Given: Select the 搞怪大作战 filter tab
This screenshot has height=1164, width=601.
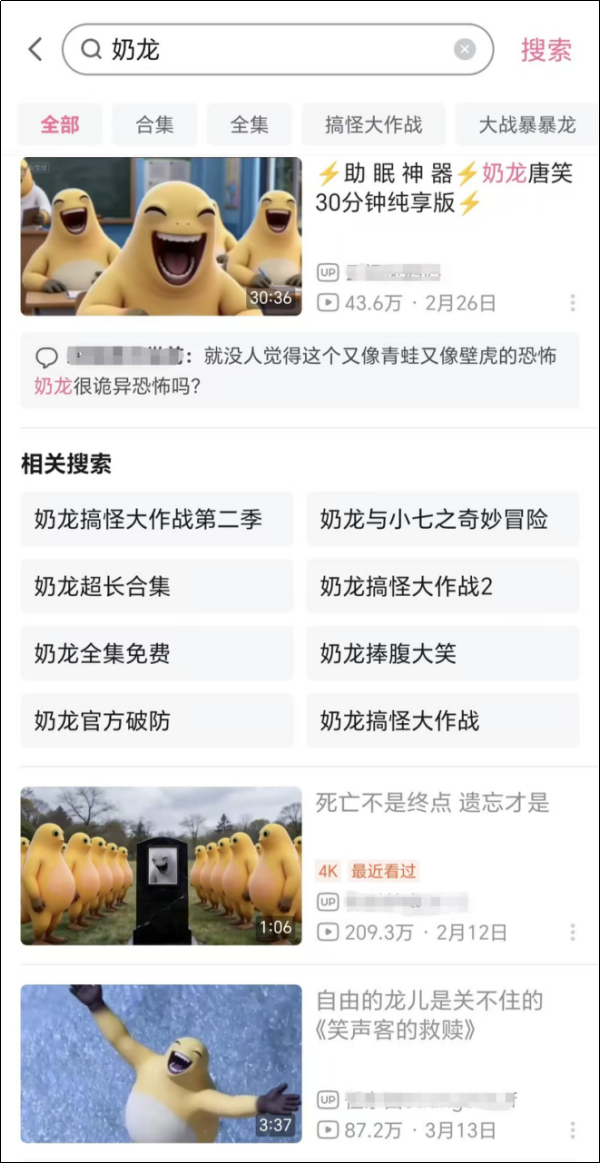Looking at the screenshot, I should pyautogui.click(x=374, y=125).
